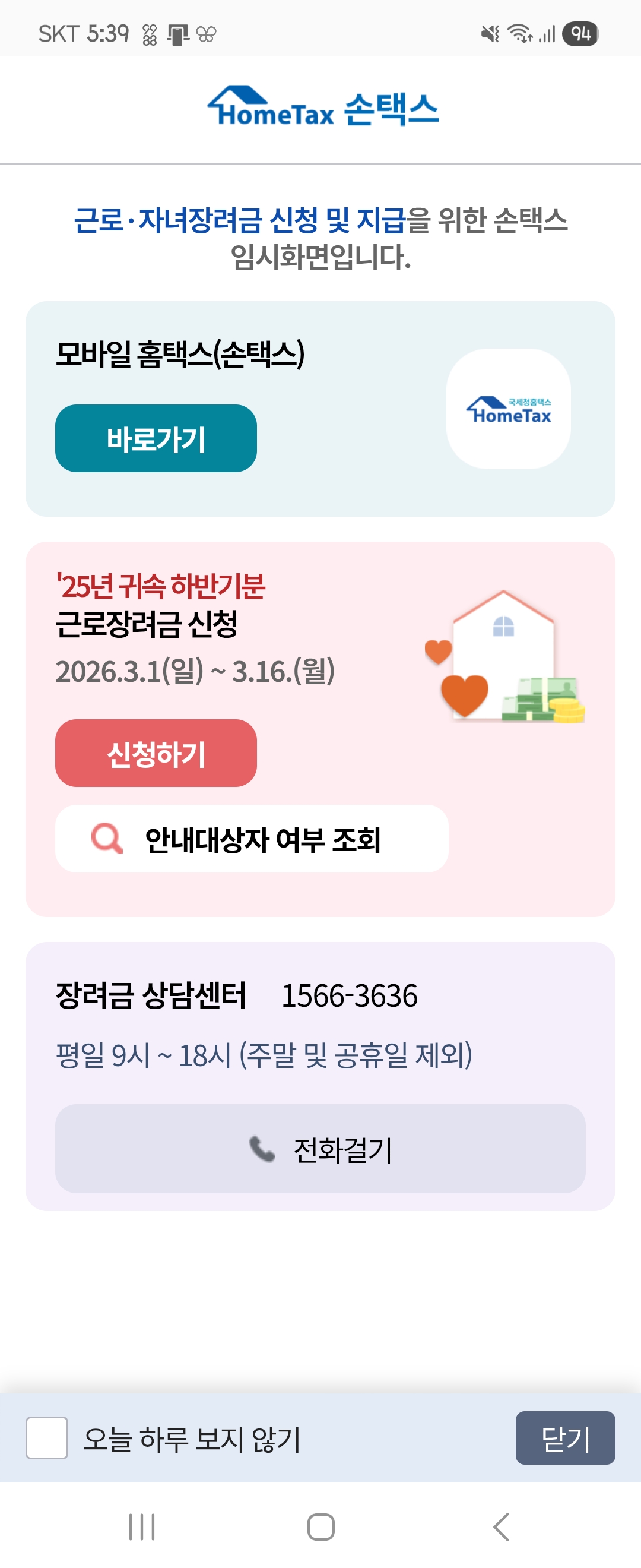Image resolution: width=641 pixels, height=1568 pixels.
Task: Tap the home button in the navigation bar
Action: click(320, 1525)
